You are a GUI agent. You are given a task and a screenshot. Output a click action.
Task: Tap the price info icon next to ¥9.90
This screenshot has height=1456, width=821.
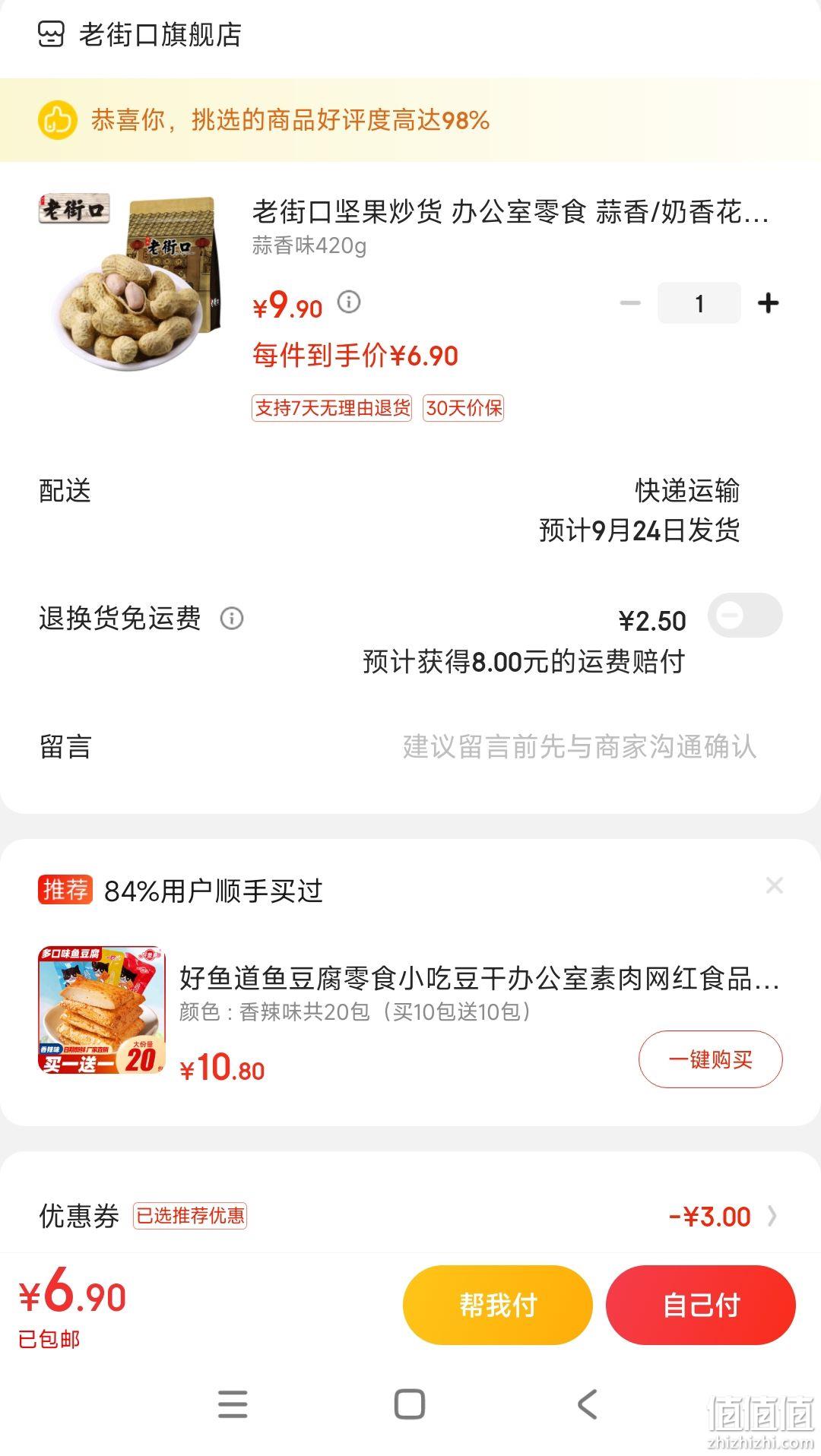tap(349, 302)
